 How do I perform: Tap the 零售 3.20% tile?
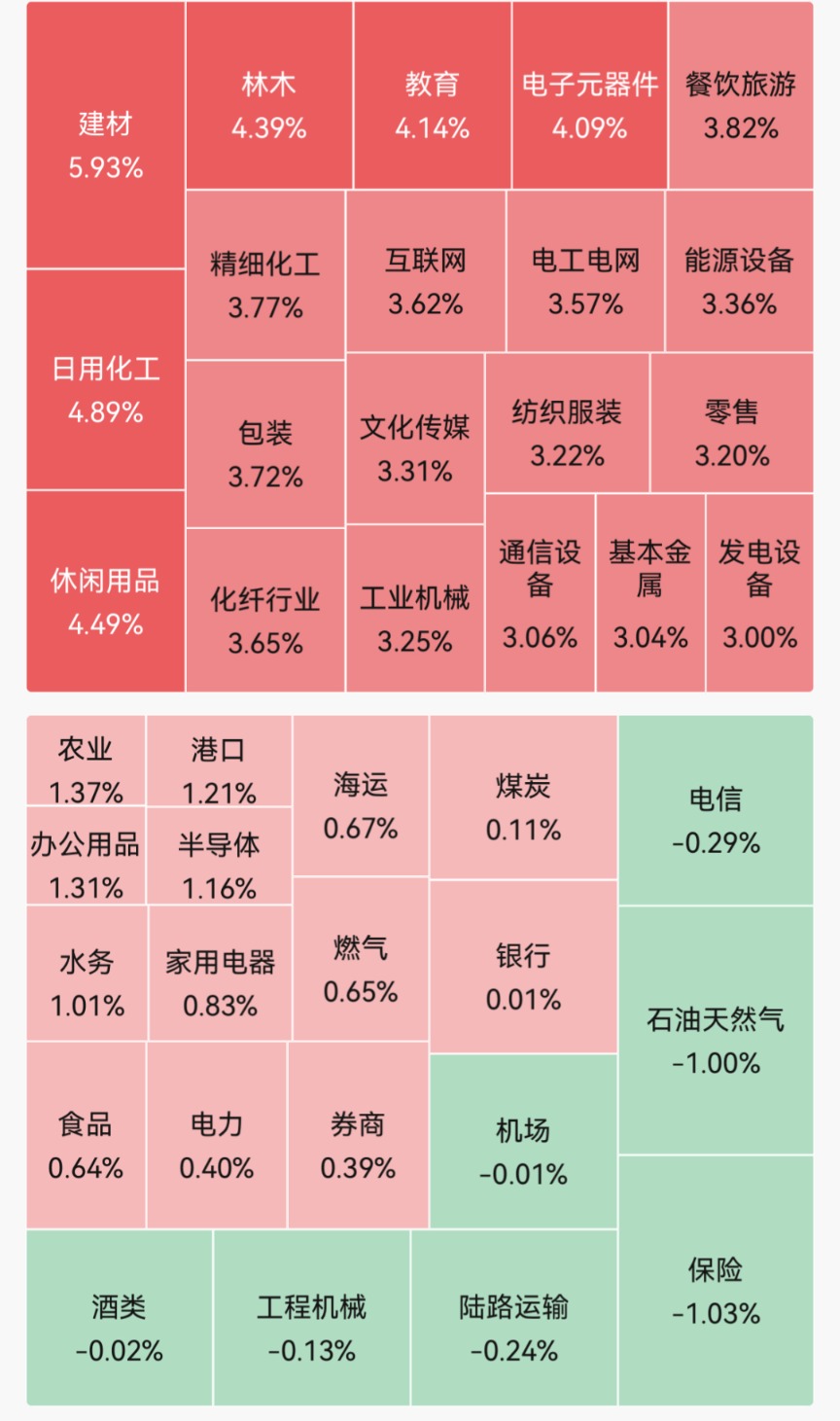click(732, 423)
